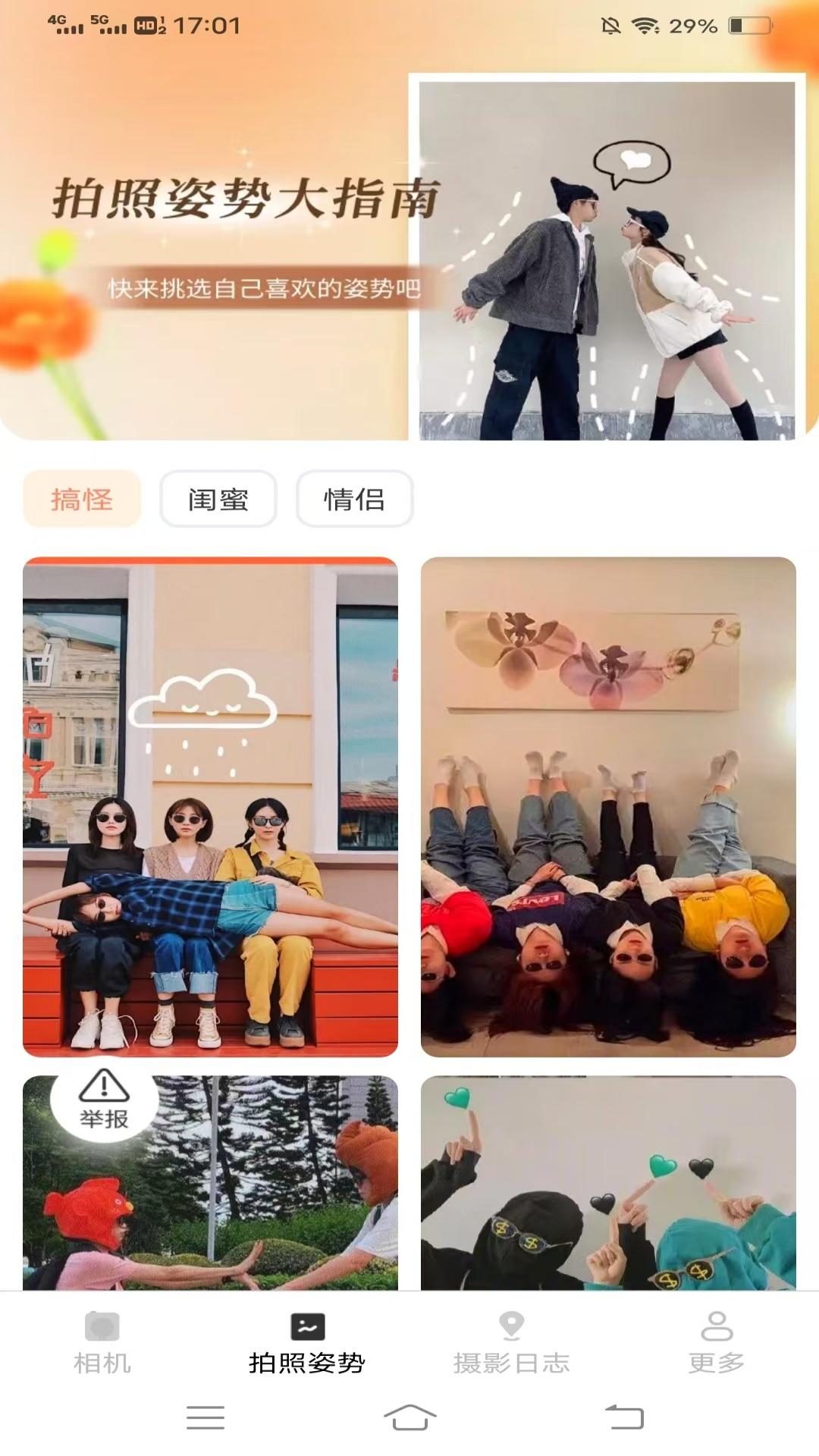
Task: Open the couple pose banner image
Action: 607,254
